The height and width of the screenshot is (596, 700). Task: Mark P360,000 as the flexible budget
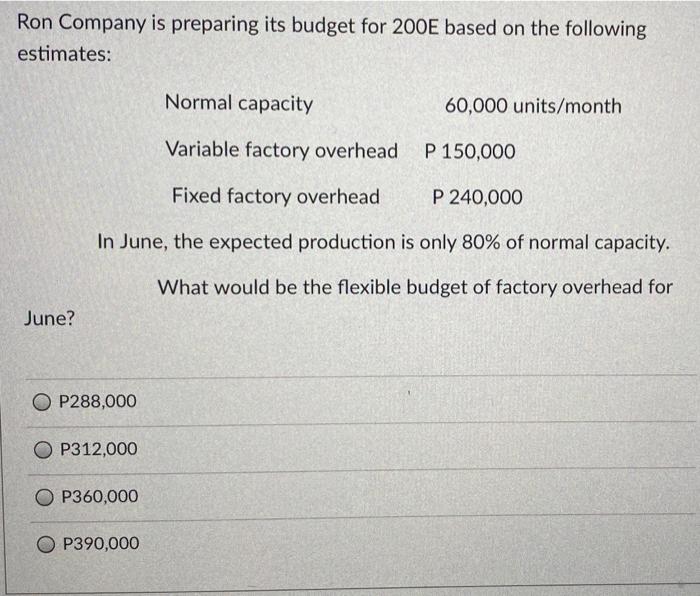44,497
